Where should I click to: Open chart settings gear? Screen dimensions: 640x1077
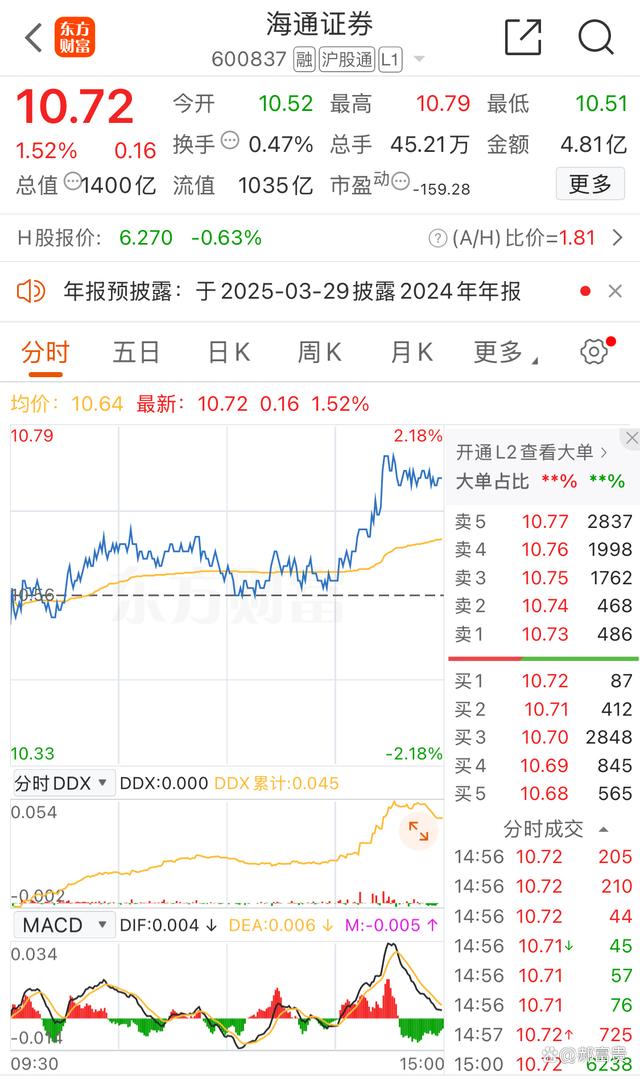click(594, 352)
